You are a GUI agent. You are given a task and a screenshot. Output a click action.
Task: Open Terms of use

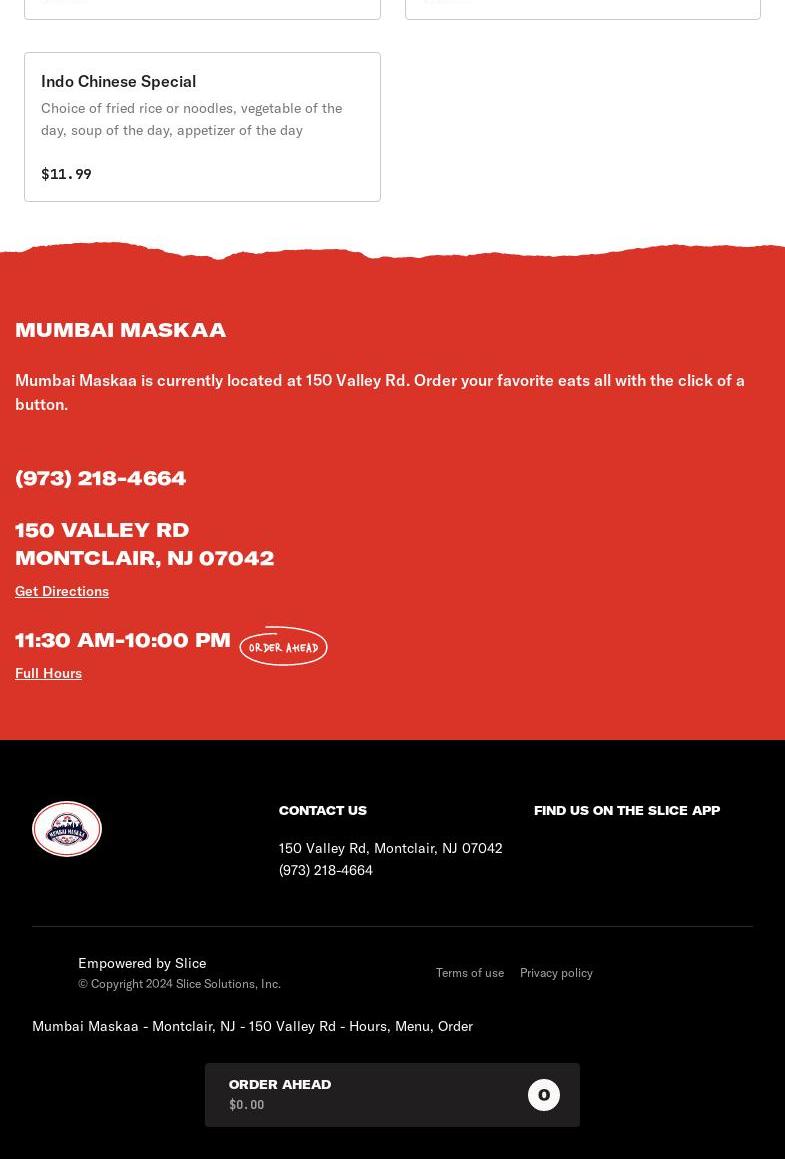[469, 973]
